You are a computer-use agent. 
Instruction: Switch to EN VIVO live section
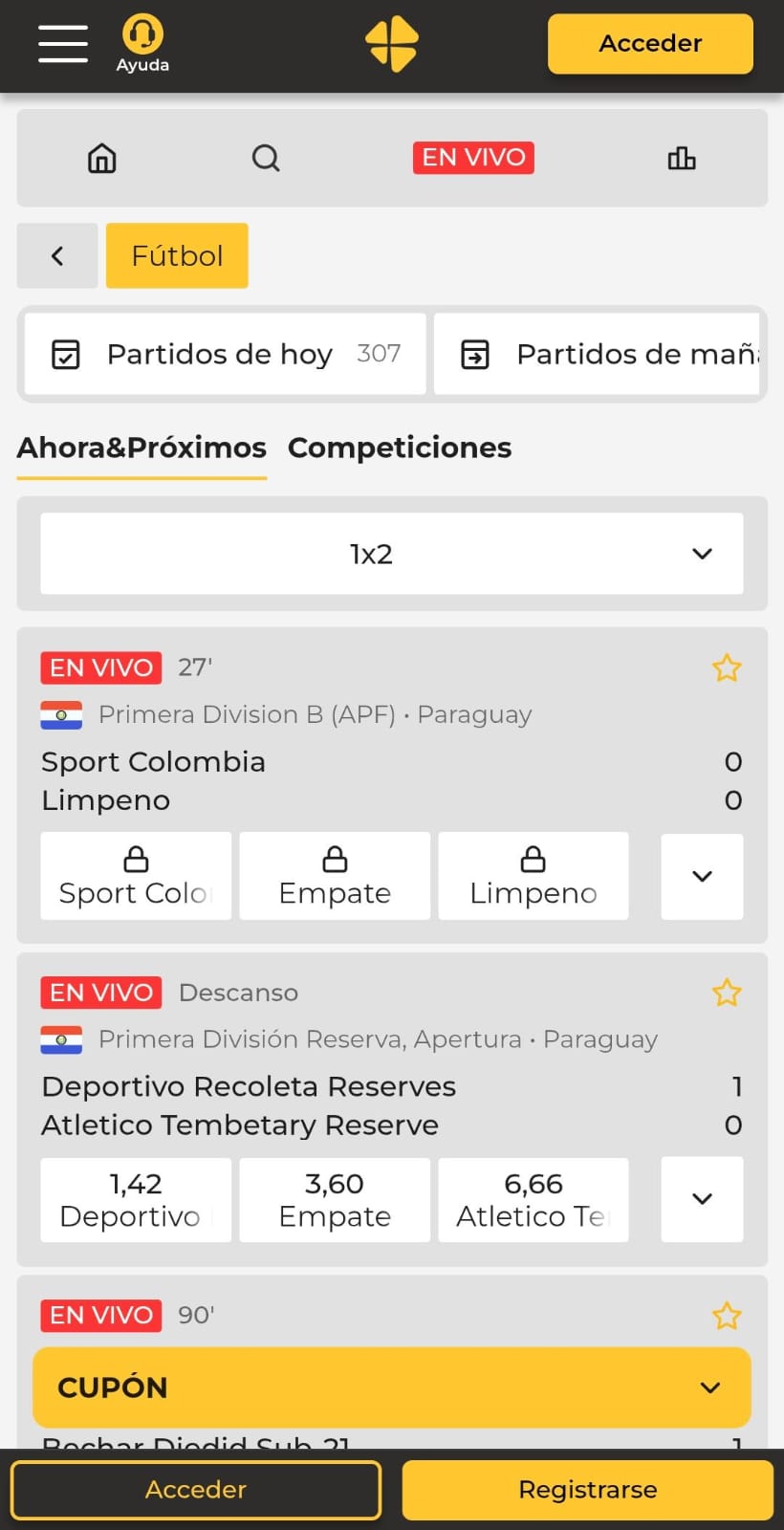[473, 158]
